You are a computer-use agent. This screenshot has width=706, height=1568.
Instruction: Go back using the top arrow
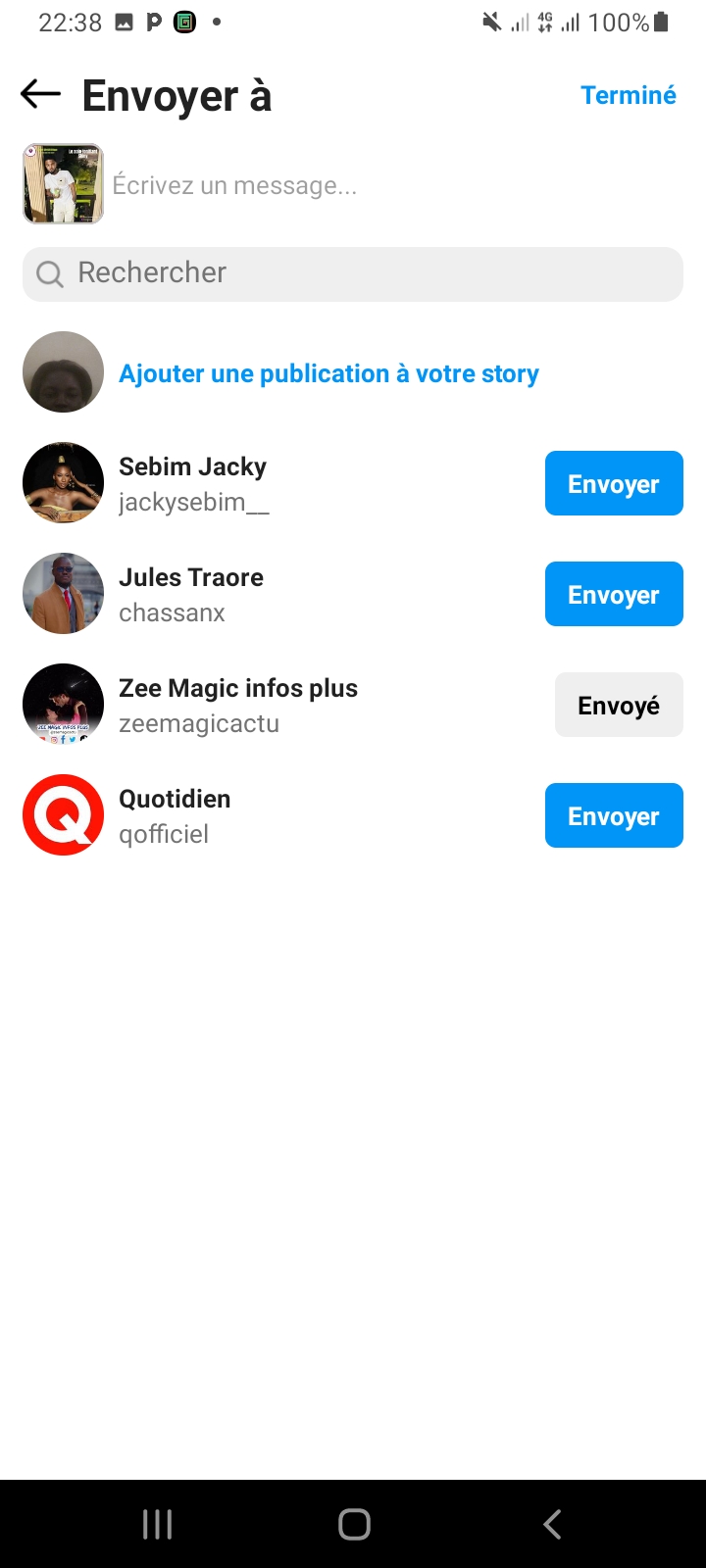pyautogui.click(x=40, y=95)
